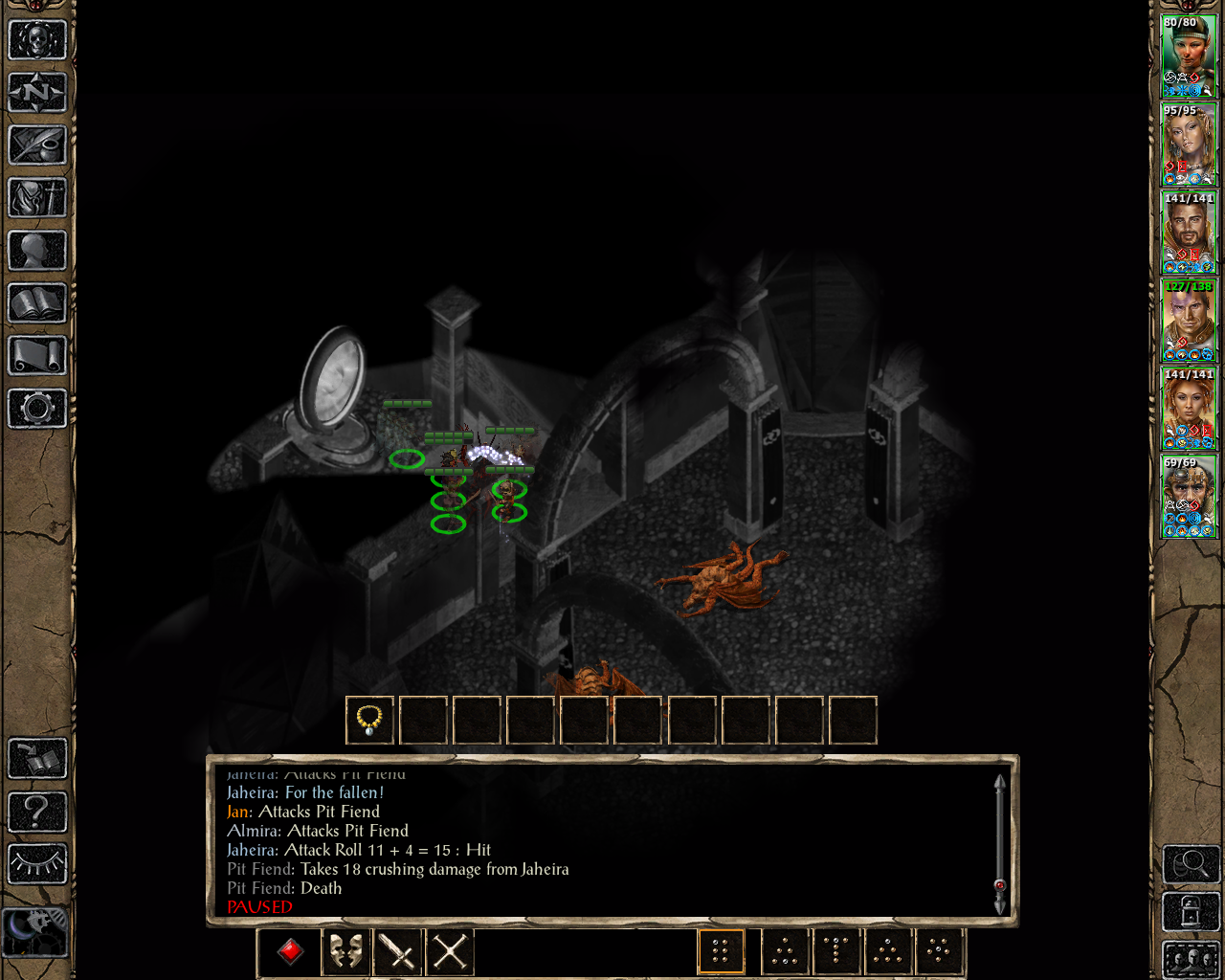
Task: Tap the crossed X stop button
Action: click(x=450, y=951)
